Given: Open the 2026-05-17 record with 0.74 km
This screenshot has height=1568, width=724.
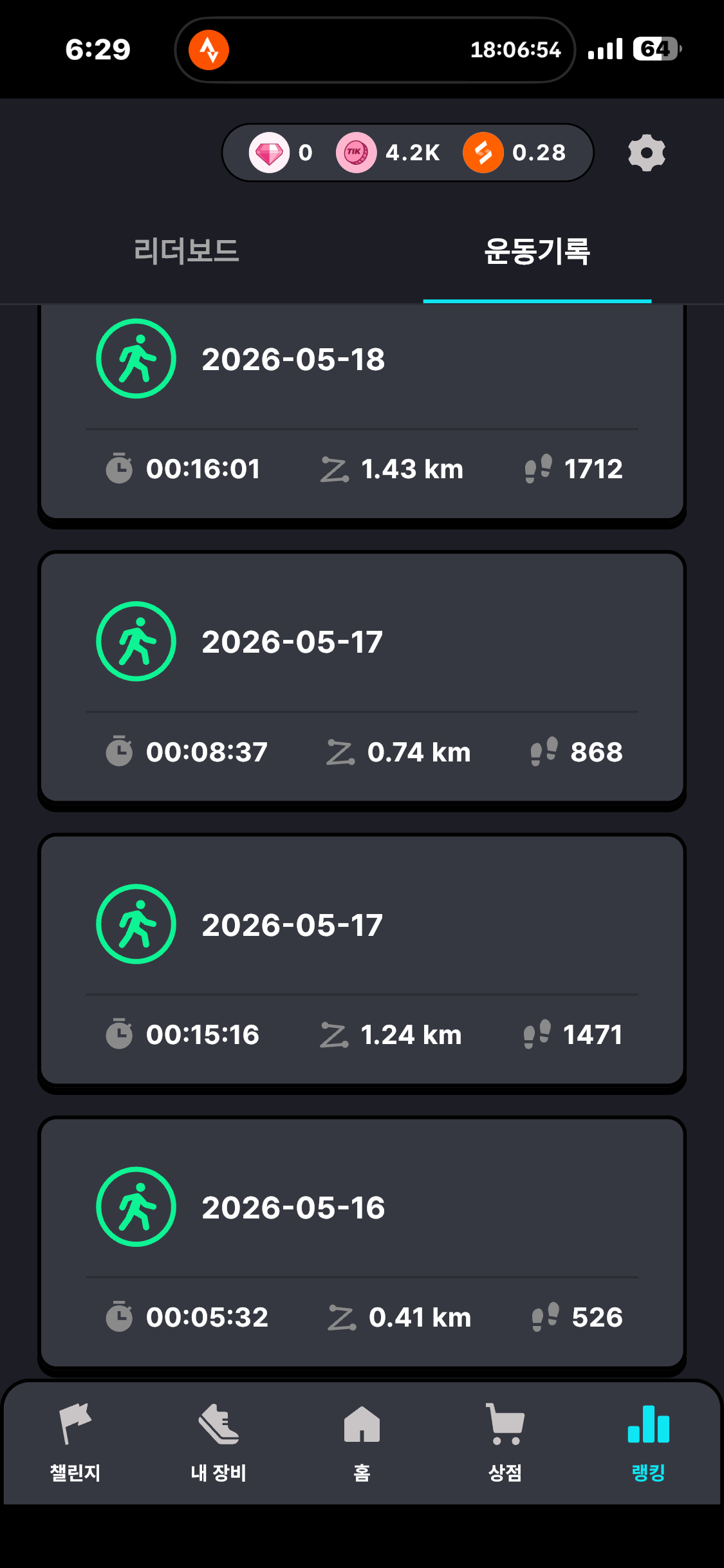Looking at the screenshot, I should (362, 677).
